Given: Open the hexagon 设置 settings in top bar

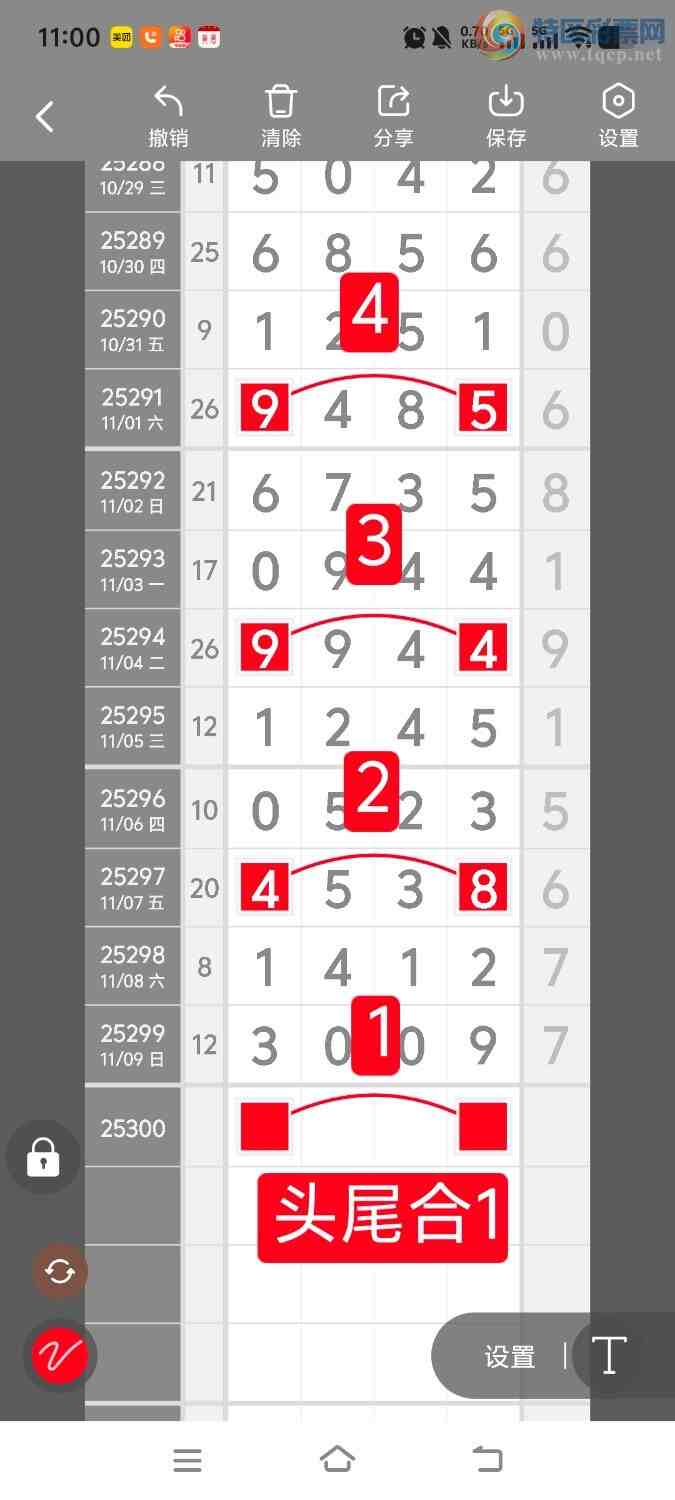Looking at the screenshot, I should pos(618,117).
